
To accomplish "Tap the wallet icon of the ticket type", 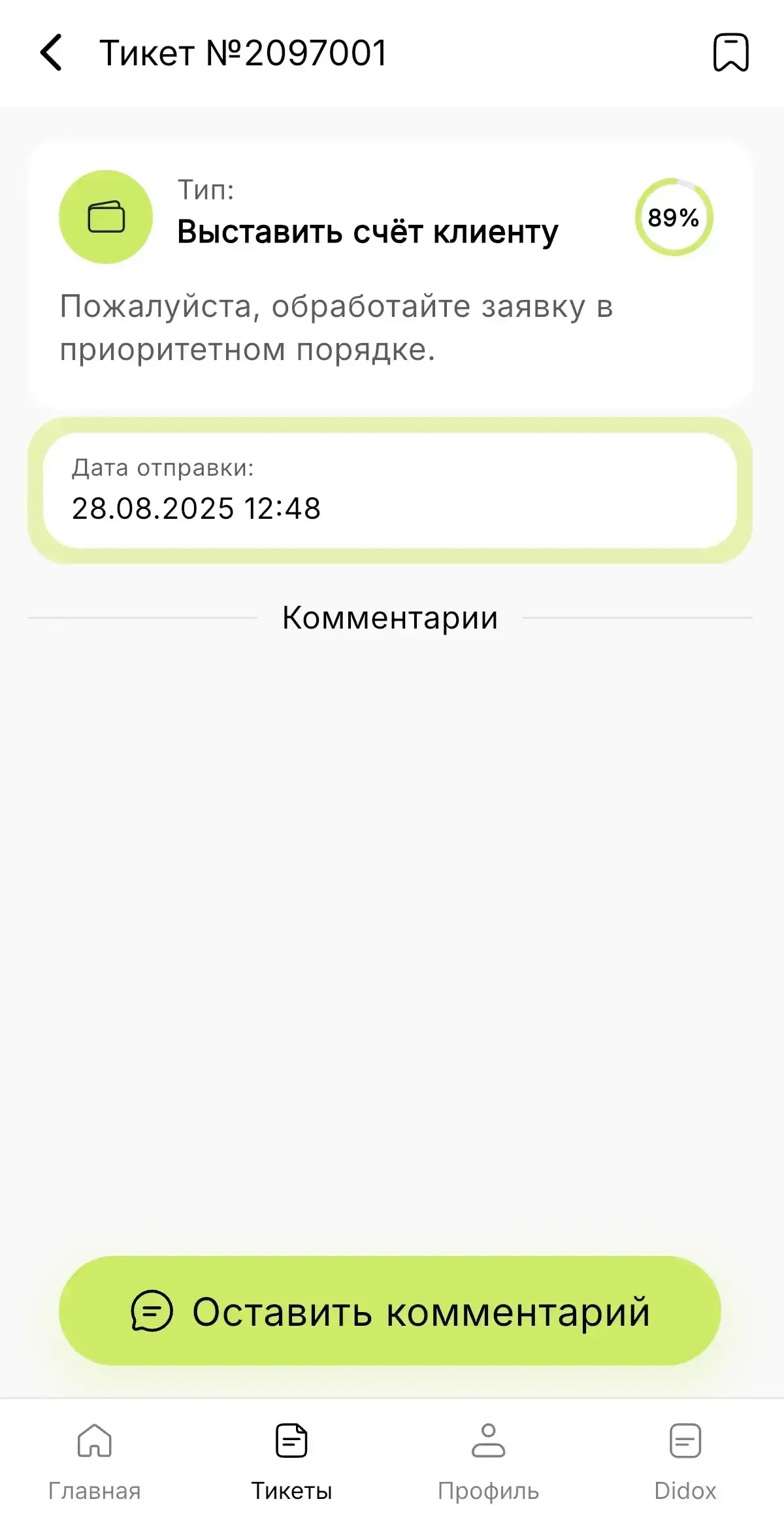I will 106,218.
